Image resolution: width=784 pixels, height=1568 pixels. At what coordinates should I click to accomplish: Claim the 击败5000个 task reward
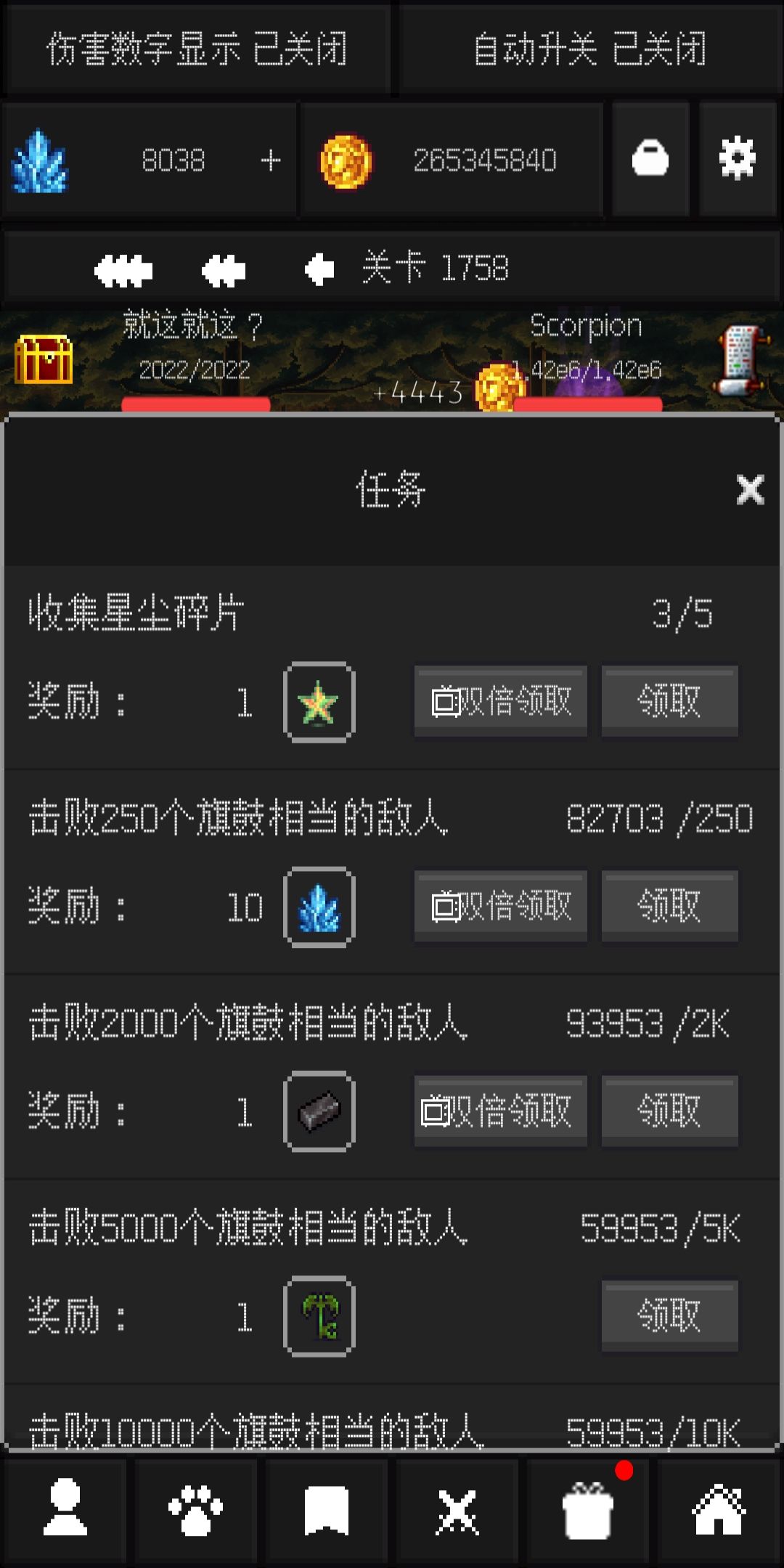tap(669, 1315)
